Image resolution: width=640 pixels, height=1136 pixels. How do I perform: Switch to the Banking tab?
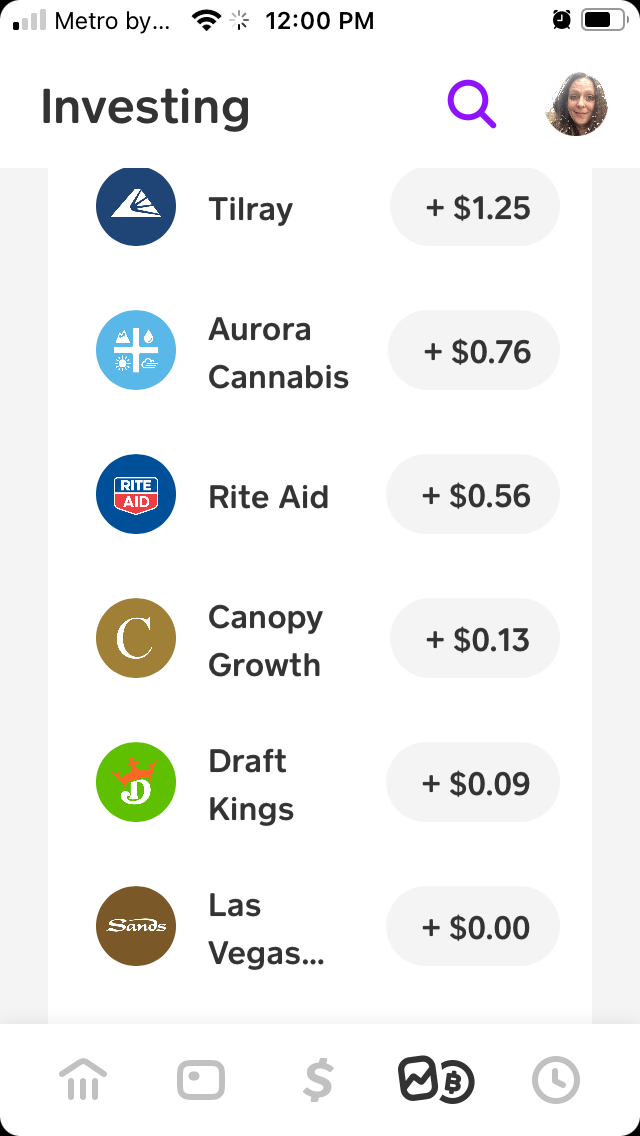click(x=83, y=1080)
